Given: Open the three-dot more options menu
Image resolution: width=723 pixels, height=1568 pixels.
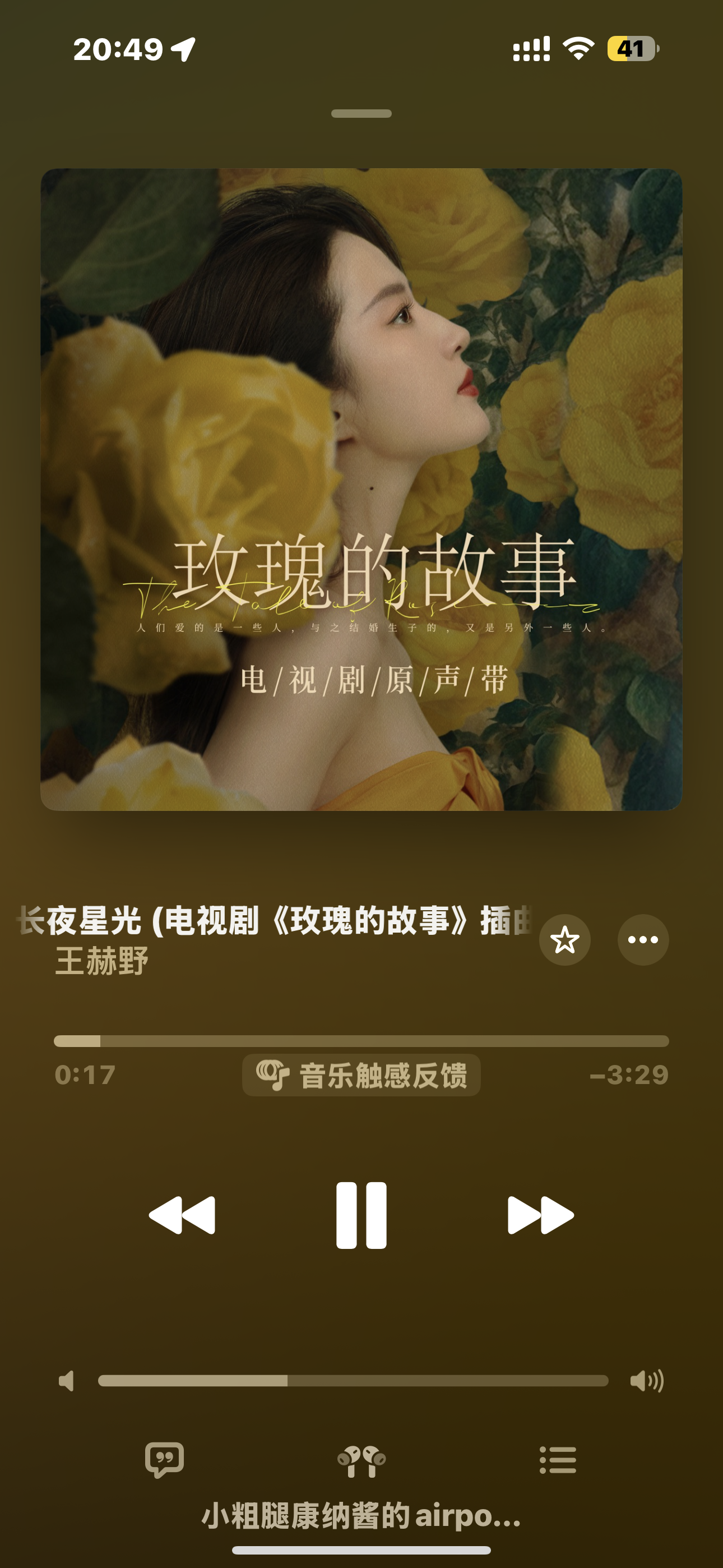Looking at the screenshot, I should (x=643, y=940).
